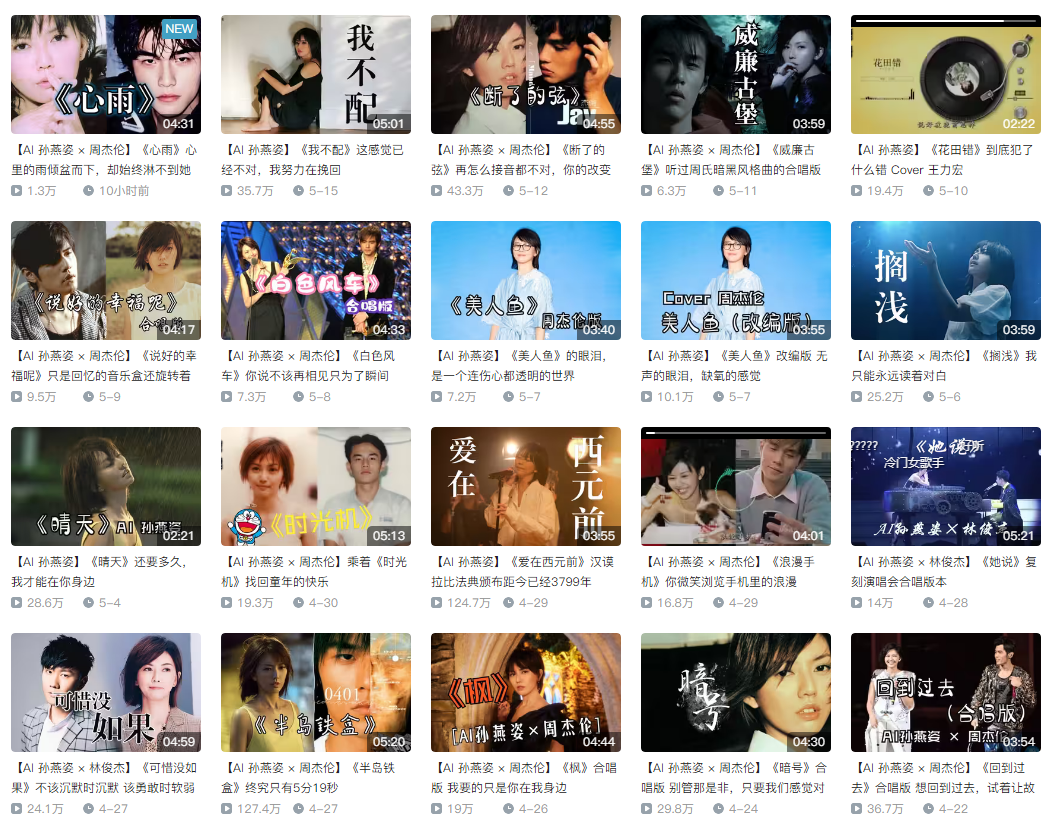1051x824 pixels.
Task: Play the 《搁浅》 video
Action: tap(945, 280)
